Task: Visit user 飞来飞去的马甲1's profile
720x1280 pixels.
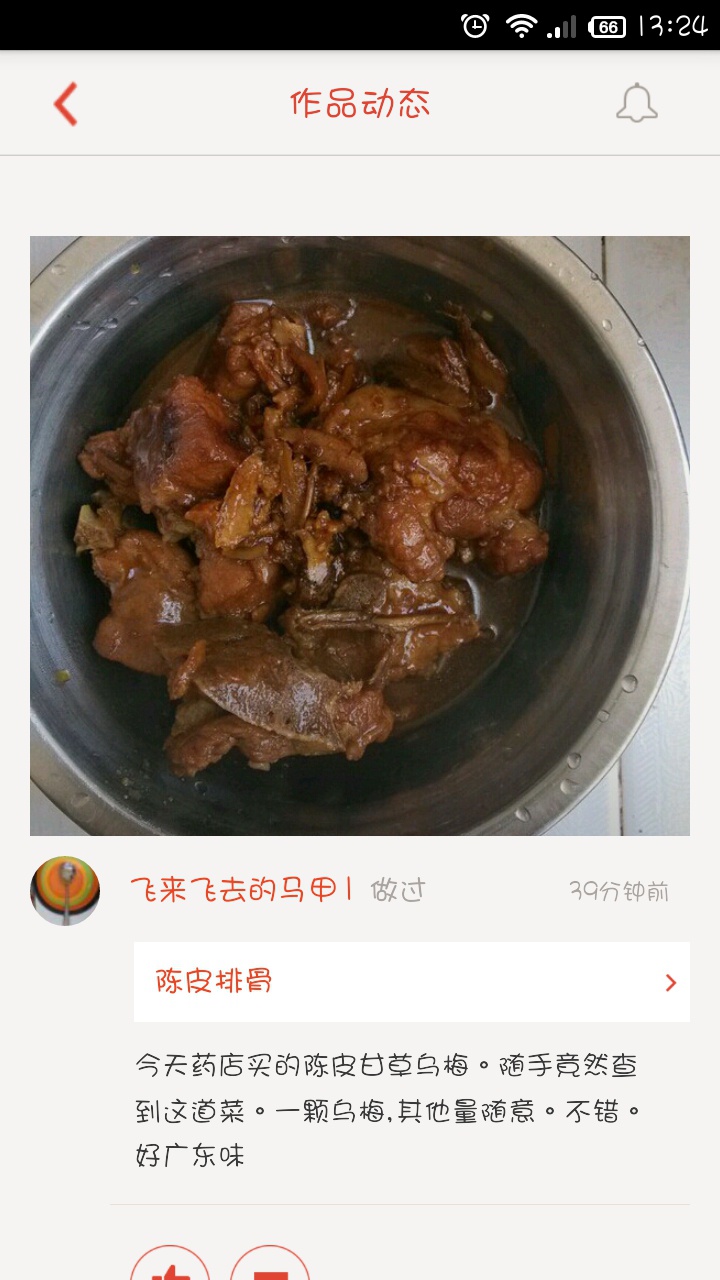Action: pyautogui.click(x=241, y=889)
